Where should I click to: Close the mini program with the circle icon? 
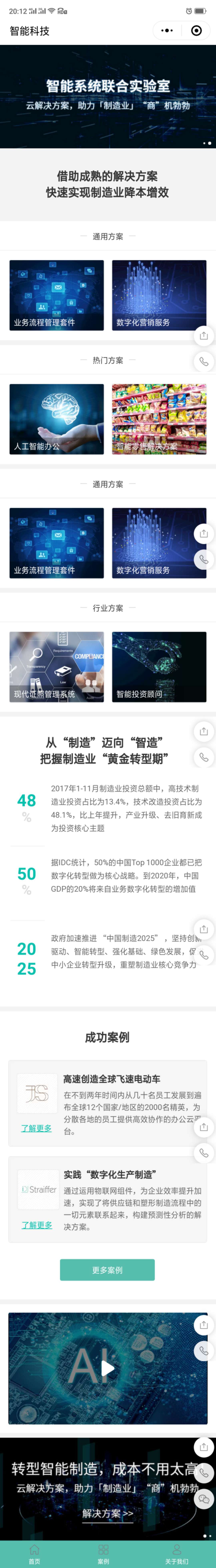196,30
